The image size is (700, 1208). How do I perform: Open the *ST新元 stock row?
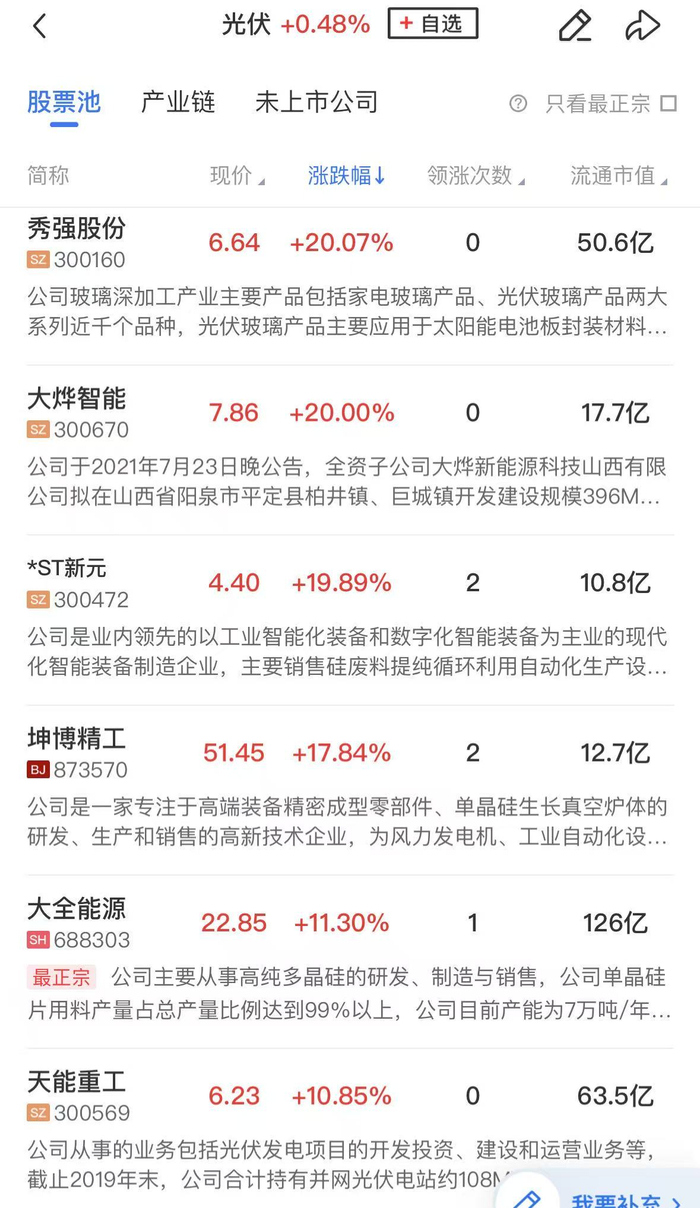(x=67, y=569)
